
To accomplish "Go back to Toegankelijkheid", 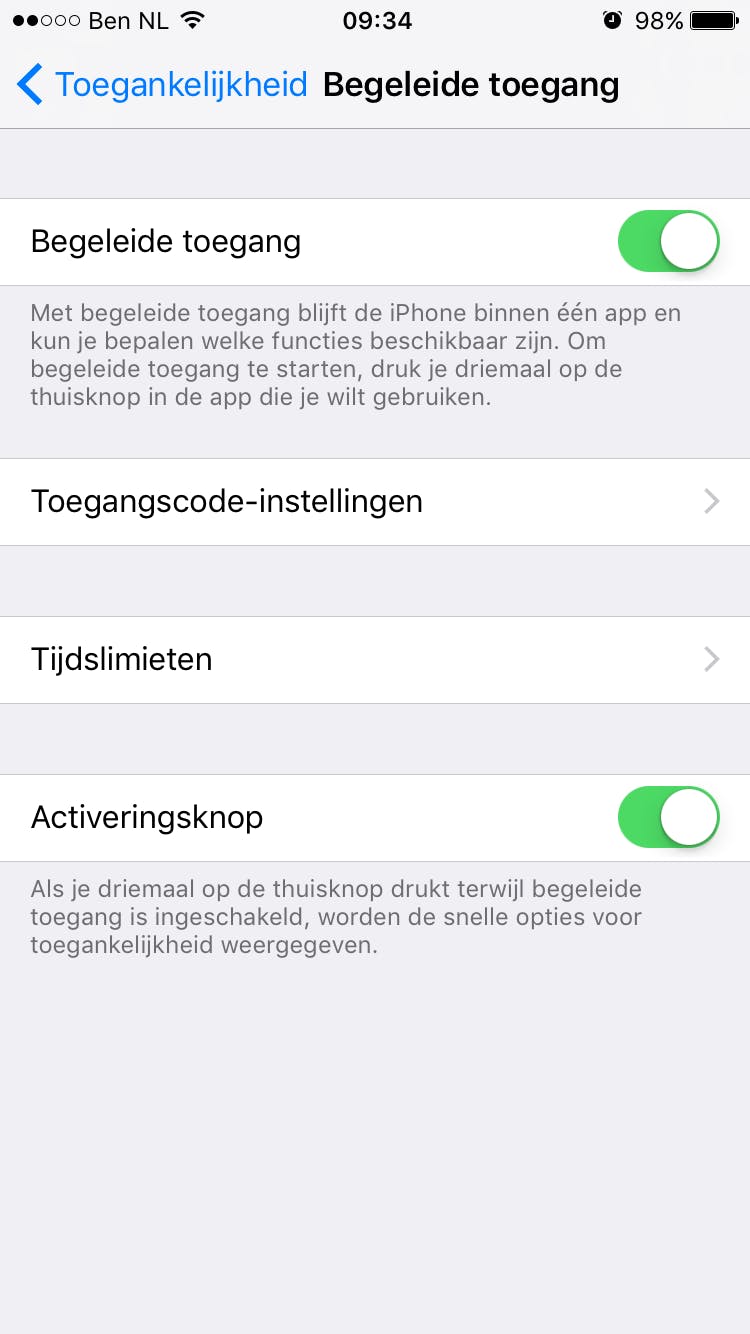I will click(162, 85).
